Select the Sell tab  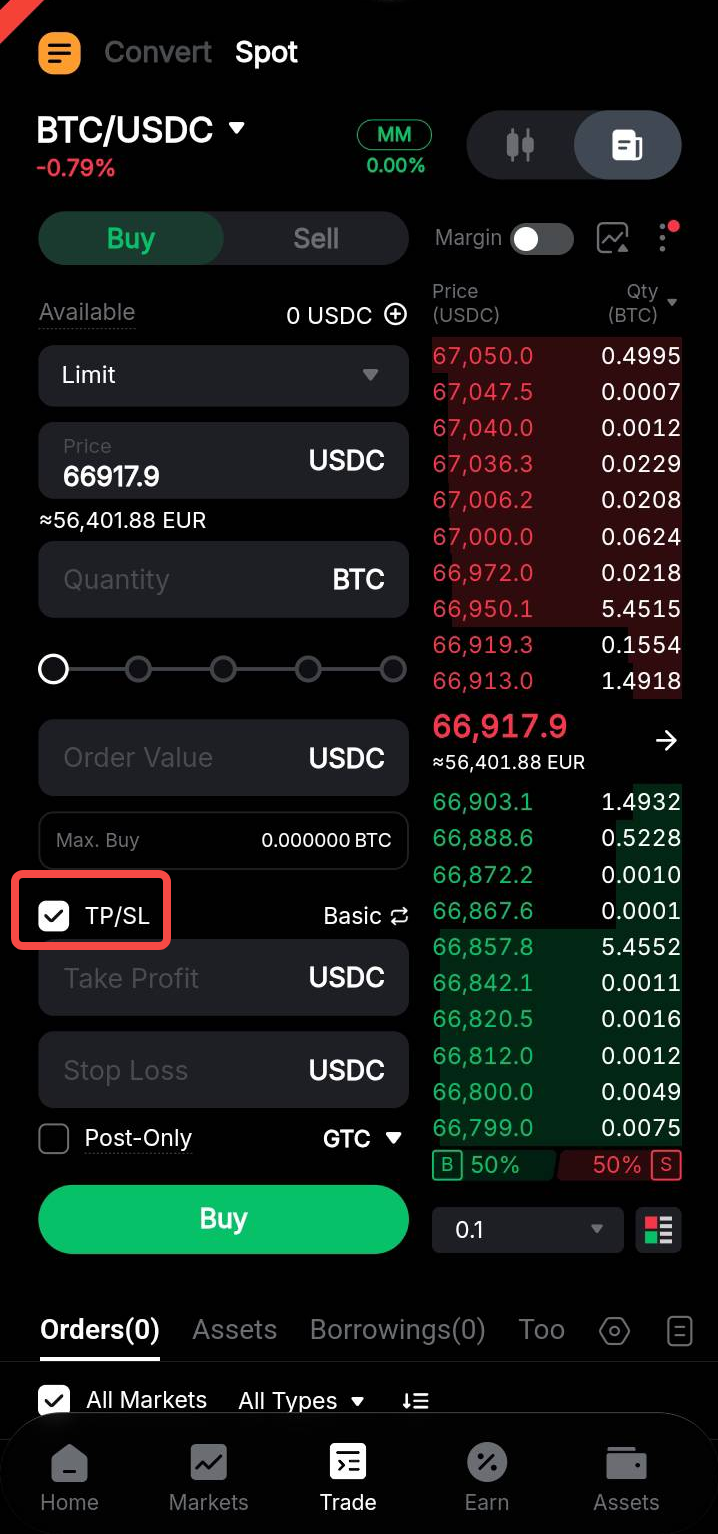click(x=315, y=239)
